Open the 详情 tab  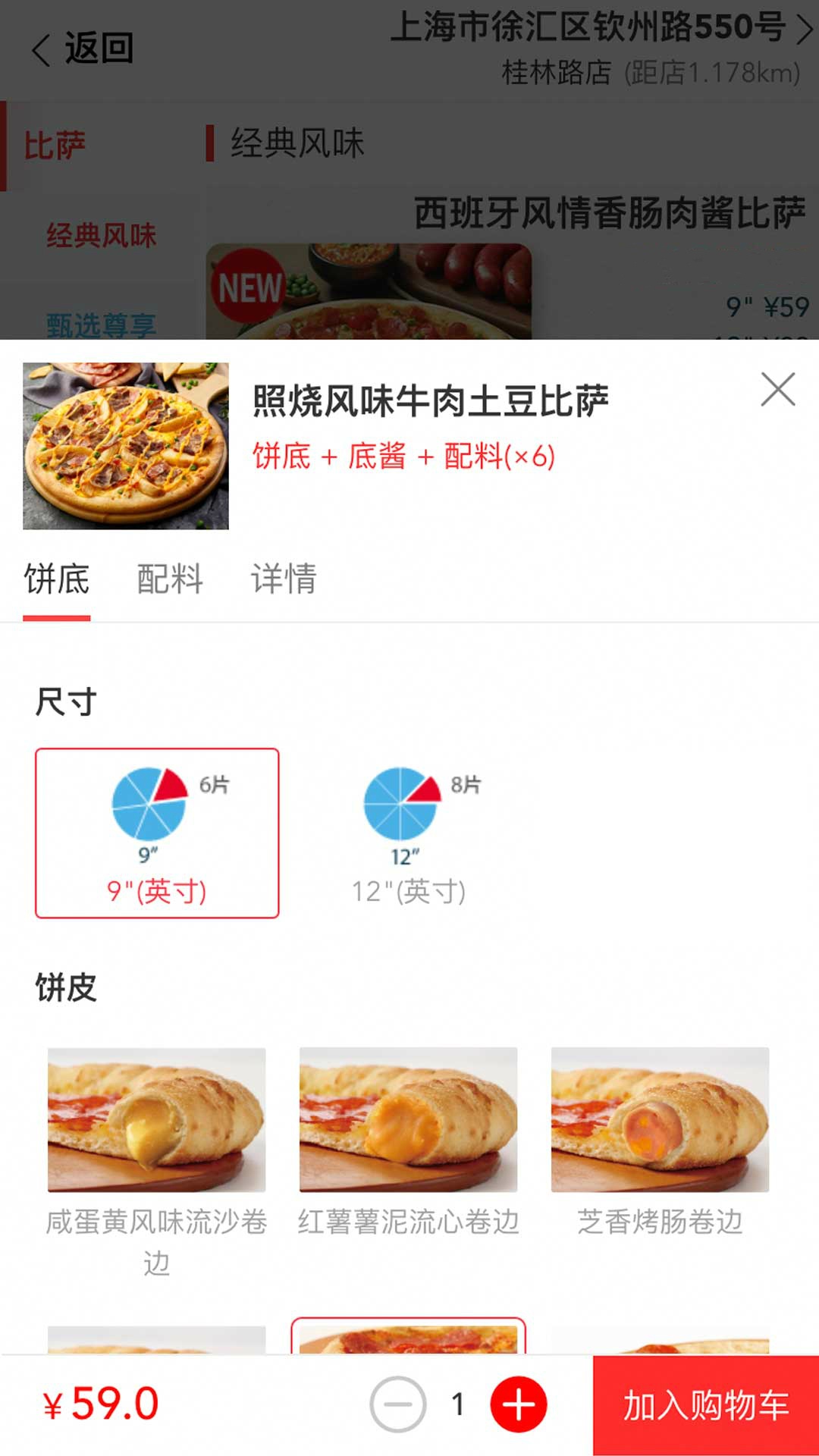pyautogui.click(x=284, y=579)
